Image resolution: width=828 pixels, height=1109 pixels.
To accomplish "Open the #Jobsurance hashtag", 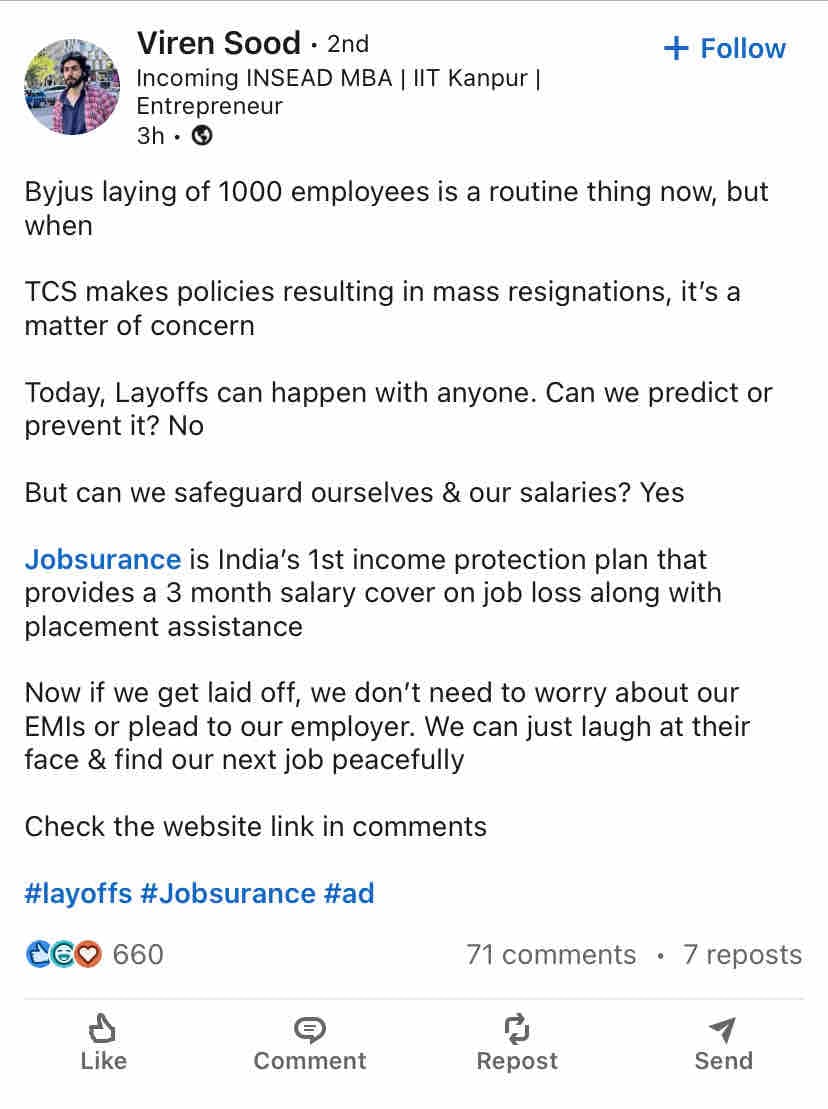I will (227, 893).
